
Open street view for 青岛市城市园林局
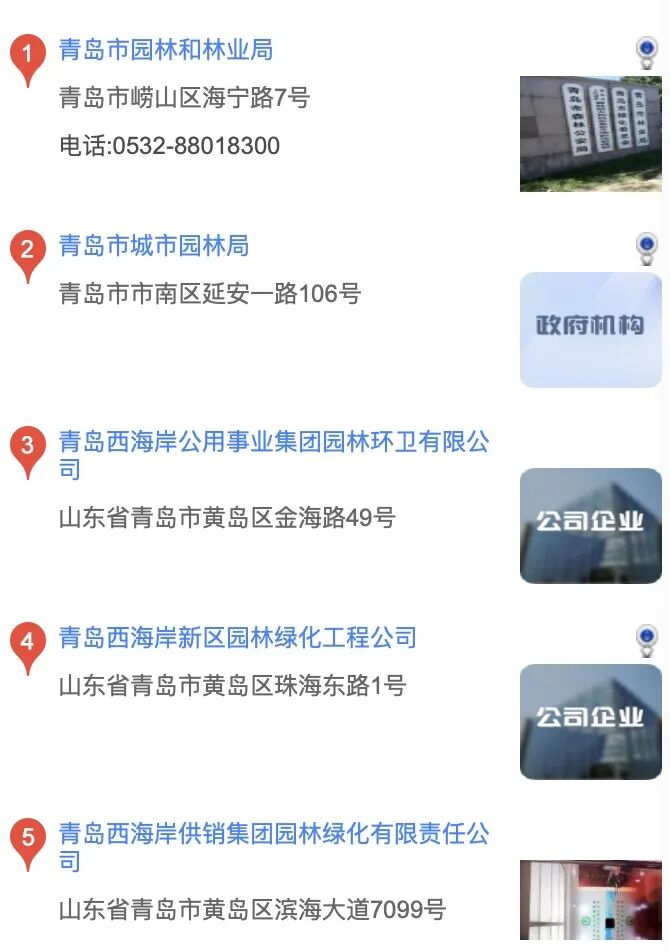[648, 246]
